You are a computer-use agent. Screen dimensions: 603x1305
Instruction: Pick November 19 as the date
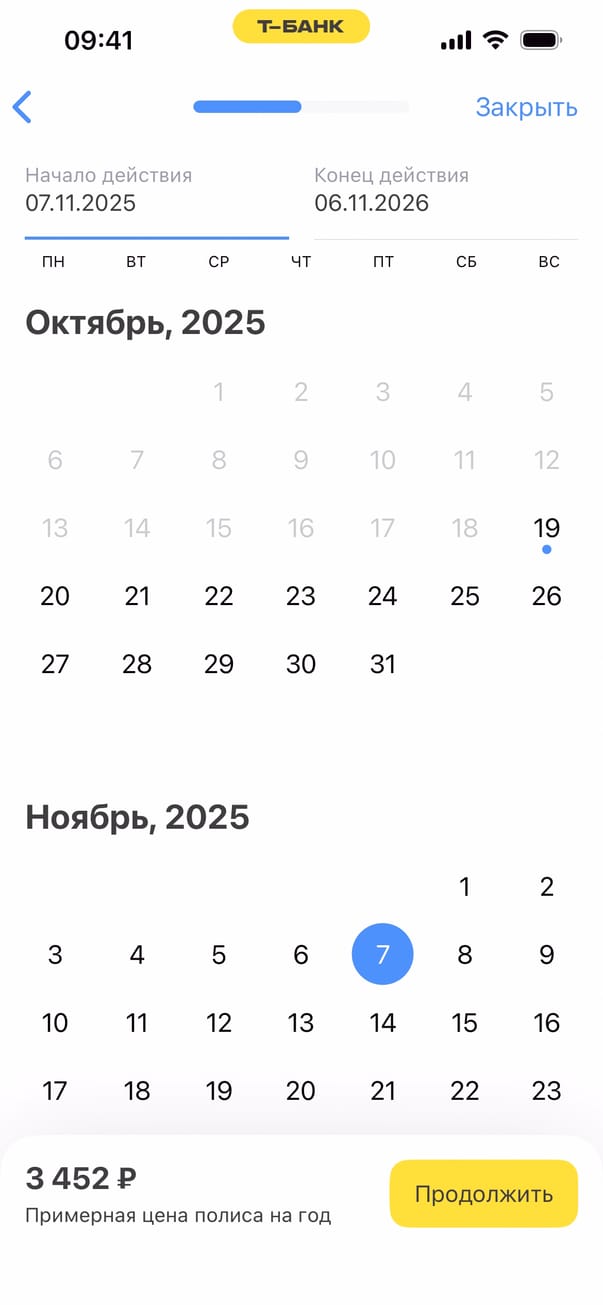coord(219,1090)
